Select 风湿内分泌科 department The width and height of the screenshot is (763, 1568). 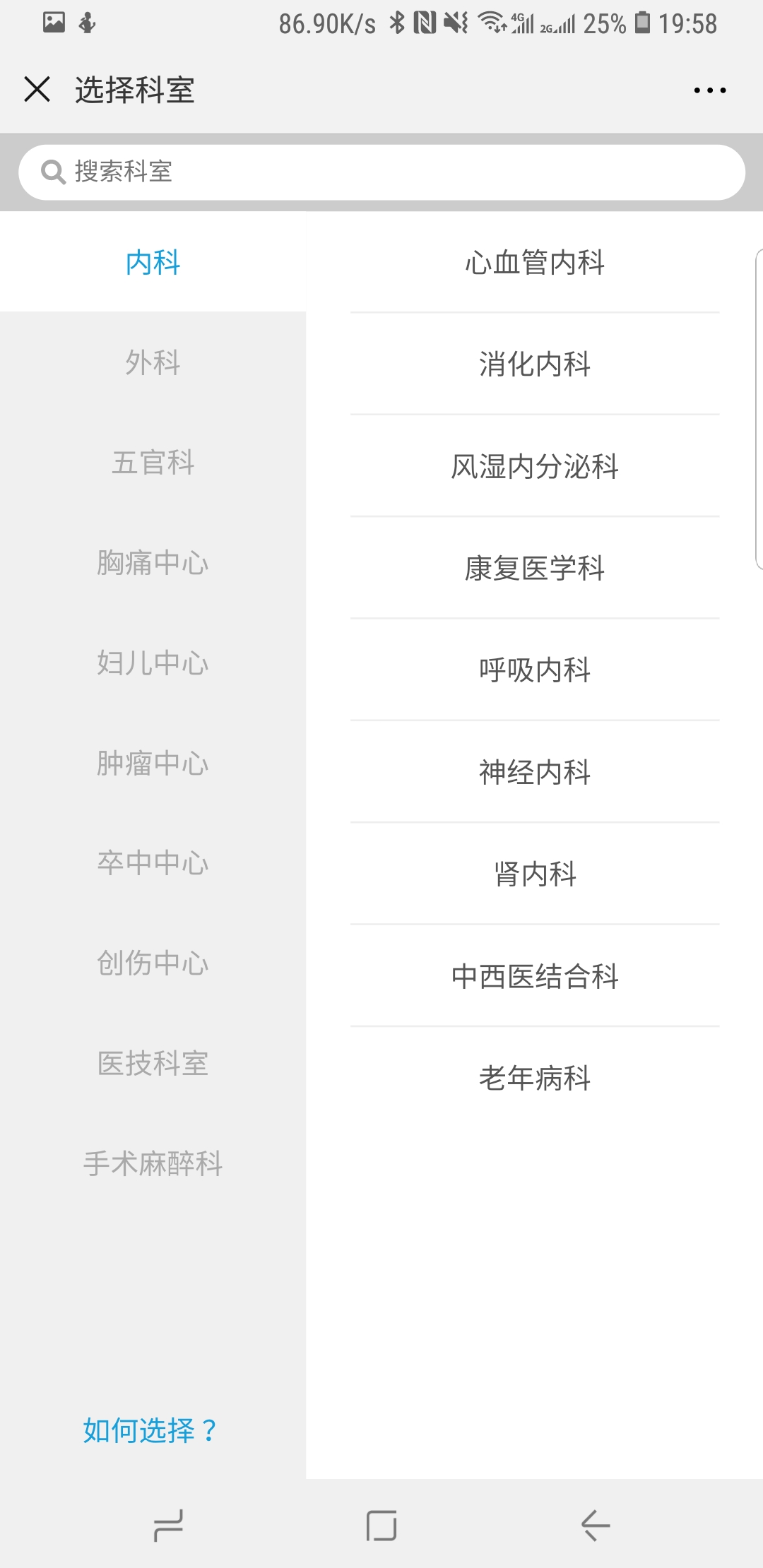click(x=535, y=466)
